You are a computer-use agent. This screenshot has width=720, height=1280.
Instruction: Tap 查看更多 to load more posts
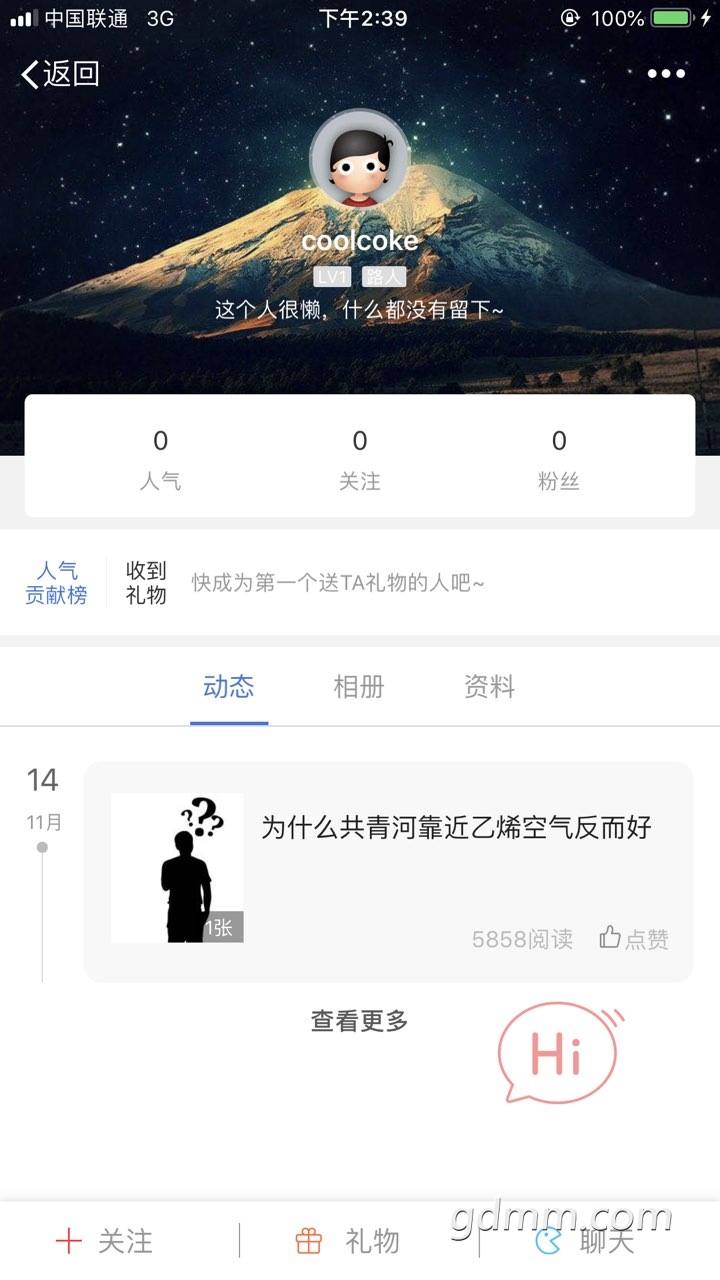(360, 1021)
